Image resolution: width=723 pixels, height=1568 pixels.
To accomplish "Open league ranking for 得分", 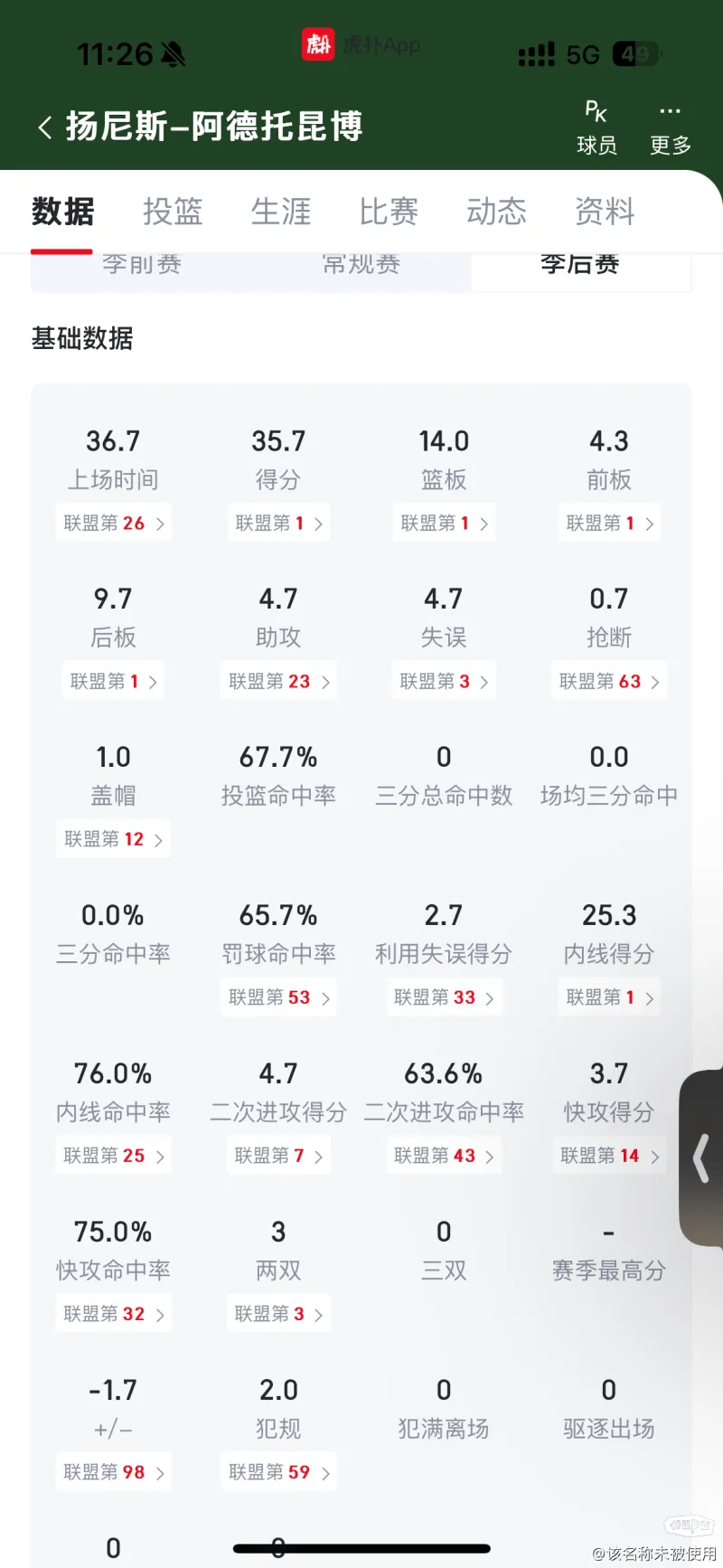I will (278, 523).
